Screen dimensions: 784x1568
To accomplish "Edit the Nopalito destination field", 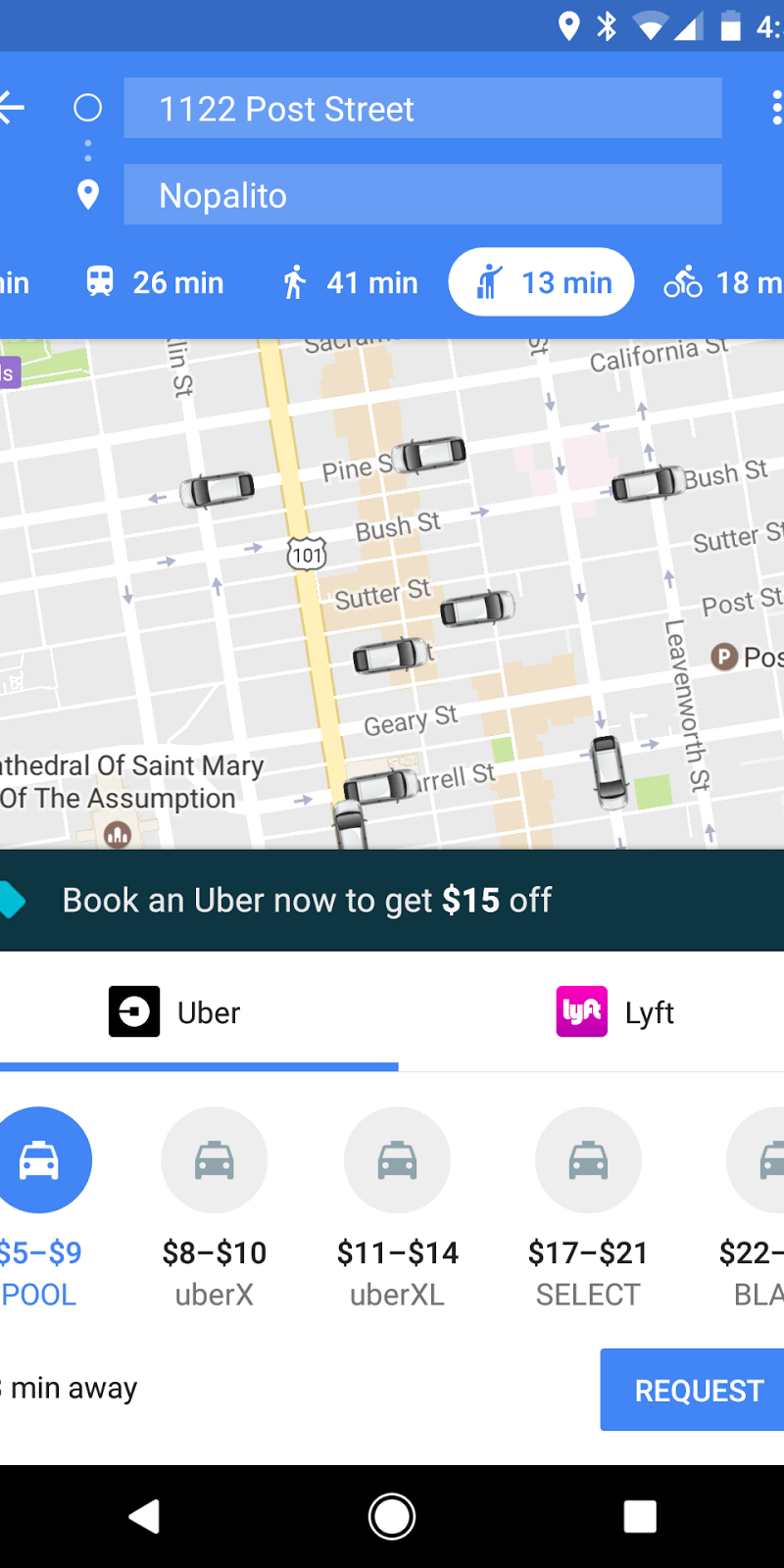I will tap(422, 195).
